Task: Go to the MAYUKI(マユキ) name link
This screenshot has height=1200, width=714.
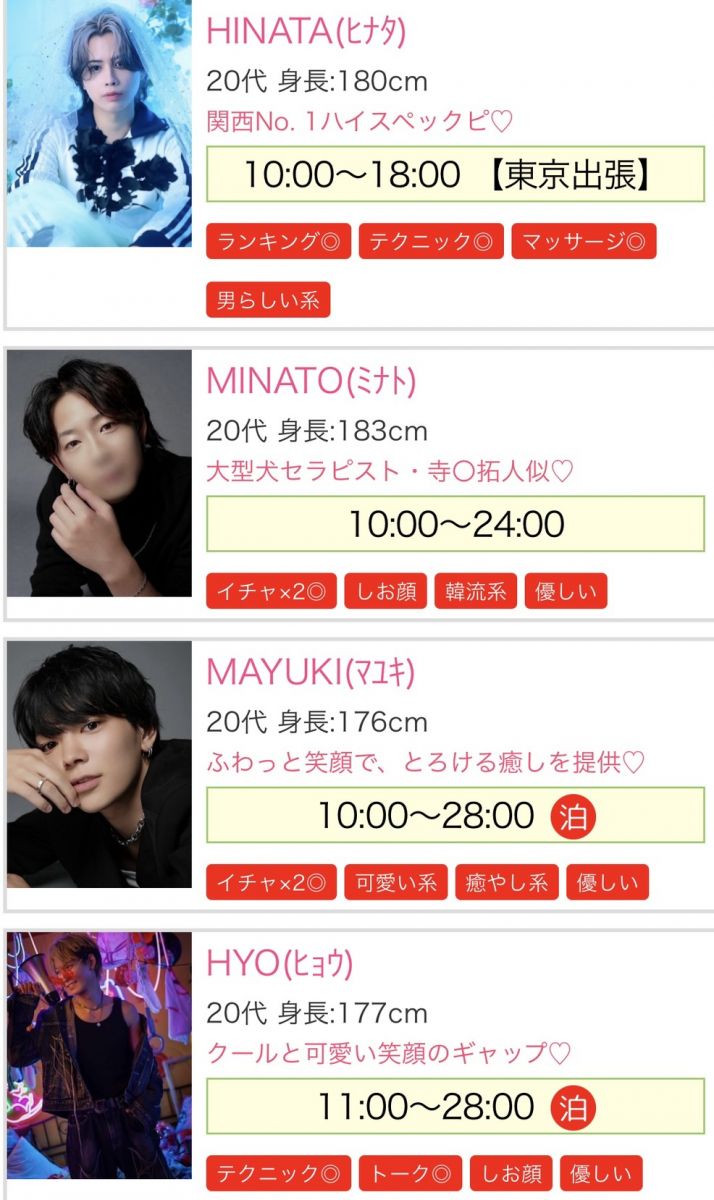Action: coord(310,673)
